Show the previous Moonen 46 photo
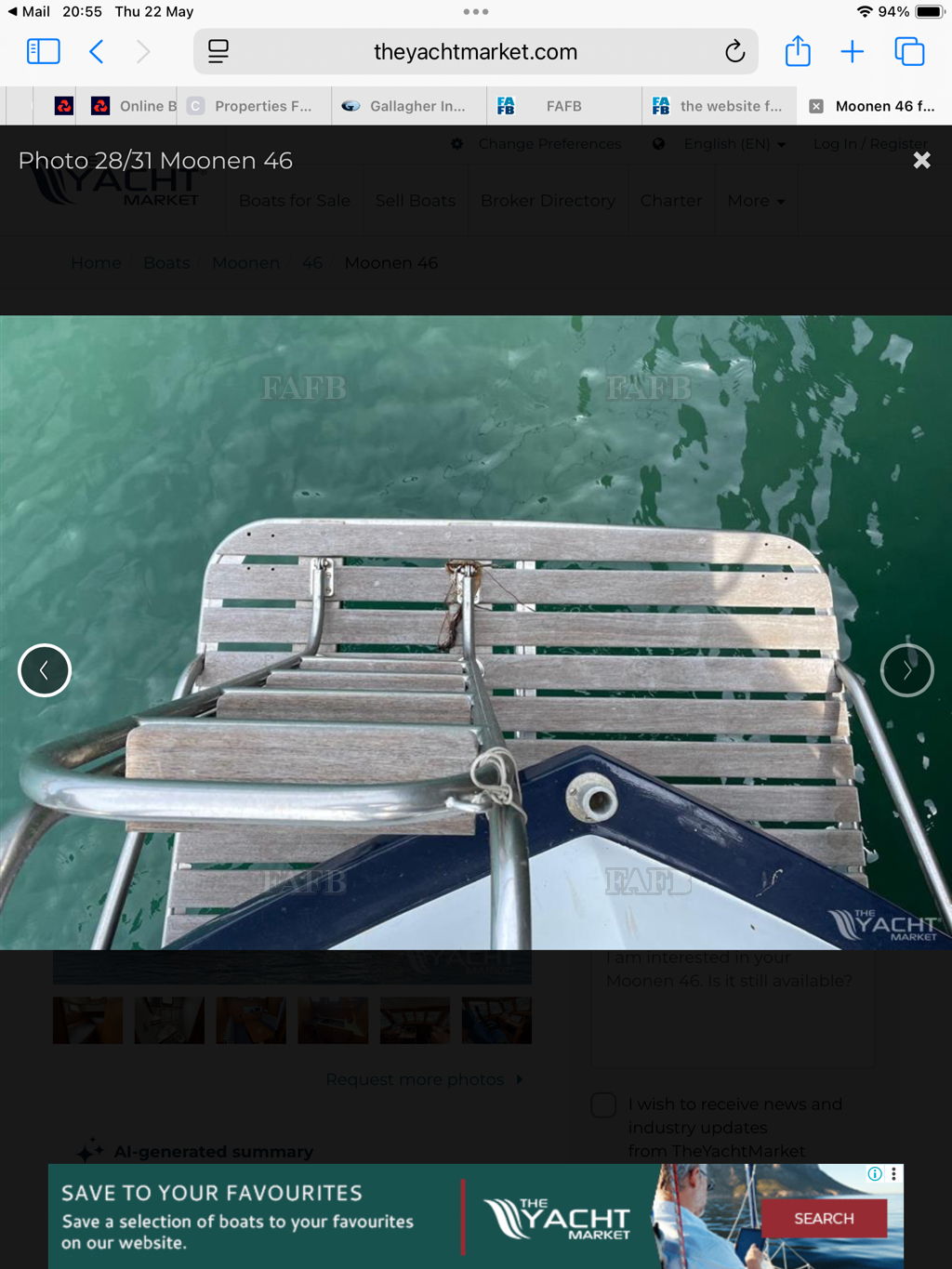This screenshot has width=952, height=1269. point(45,670)
